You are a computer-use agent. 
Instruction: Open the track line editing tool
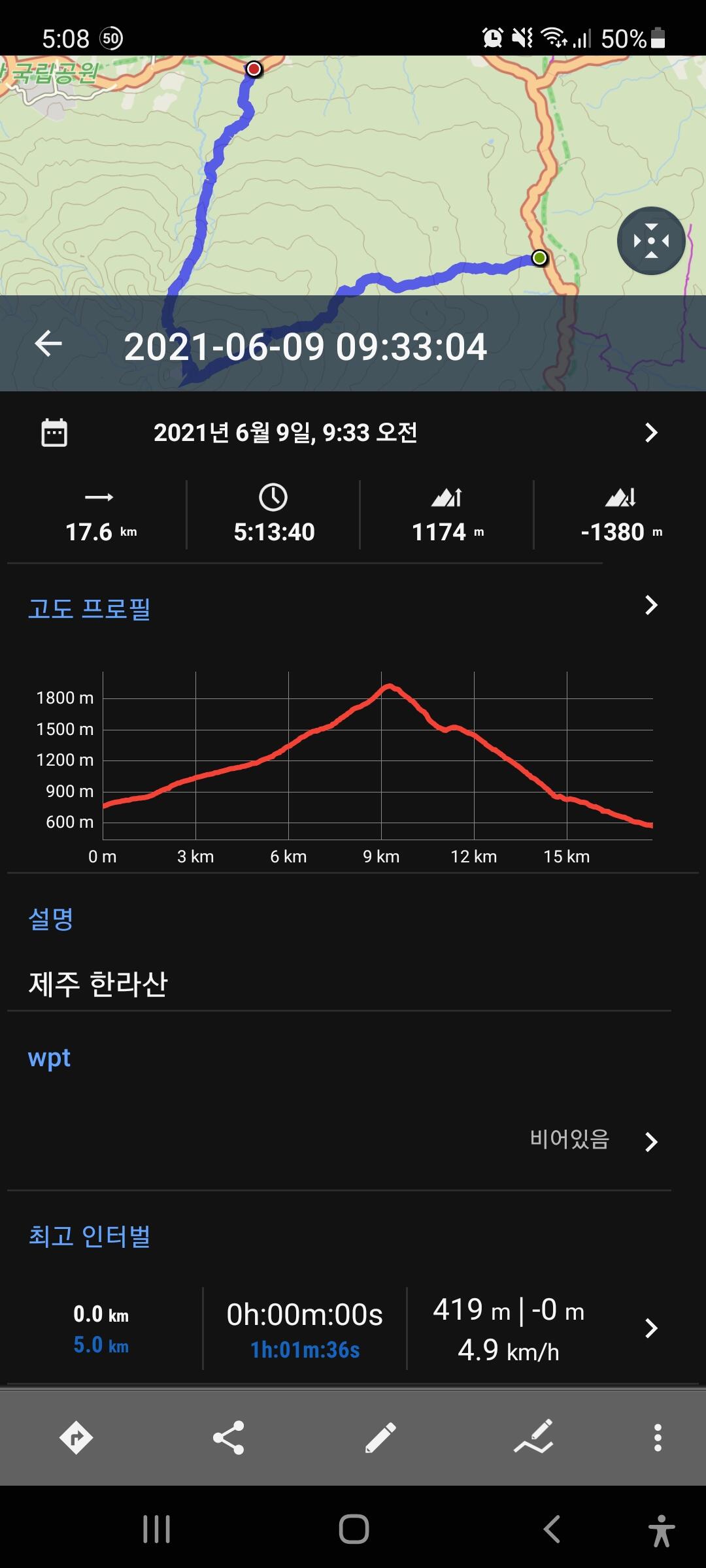point(533,1437)
